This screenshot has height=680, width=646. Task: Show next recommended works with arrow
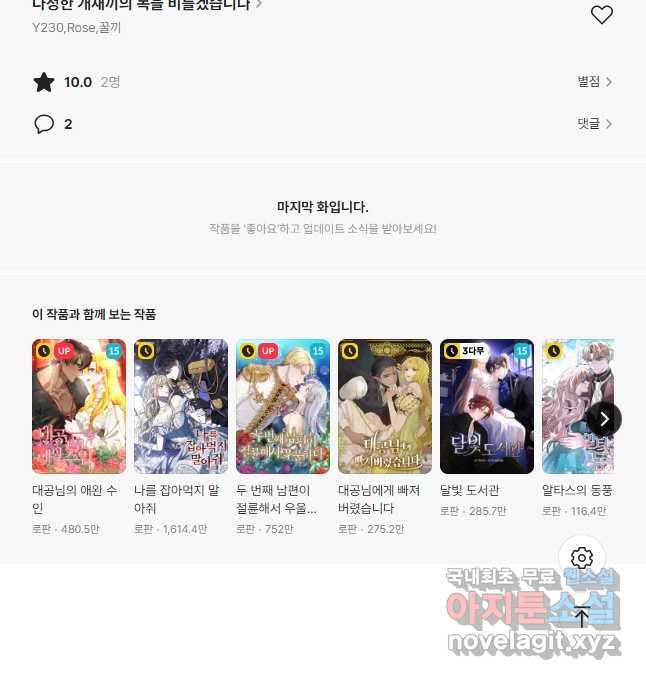[604, 419]
